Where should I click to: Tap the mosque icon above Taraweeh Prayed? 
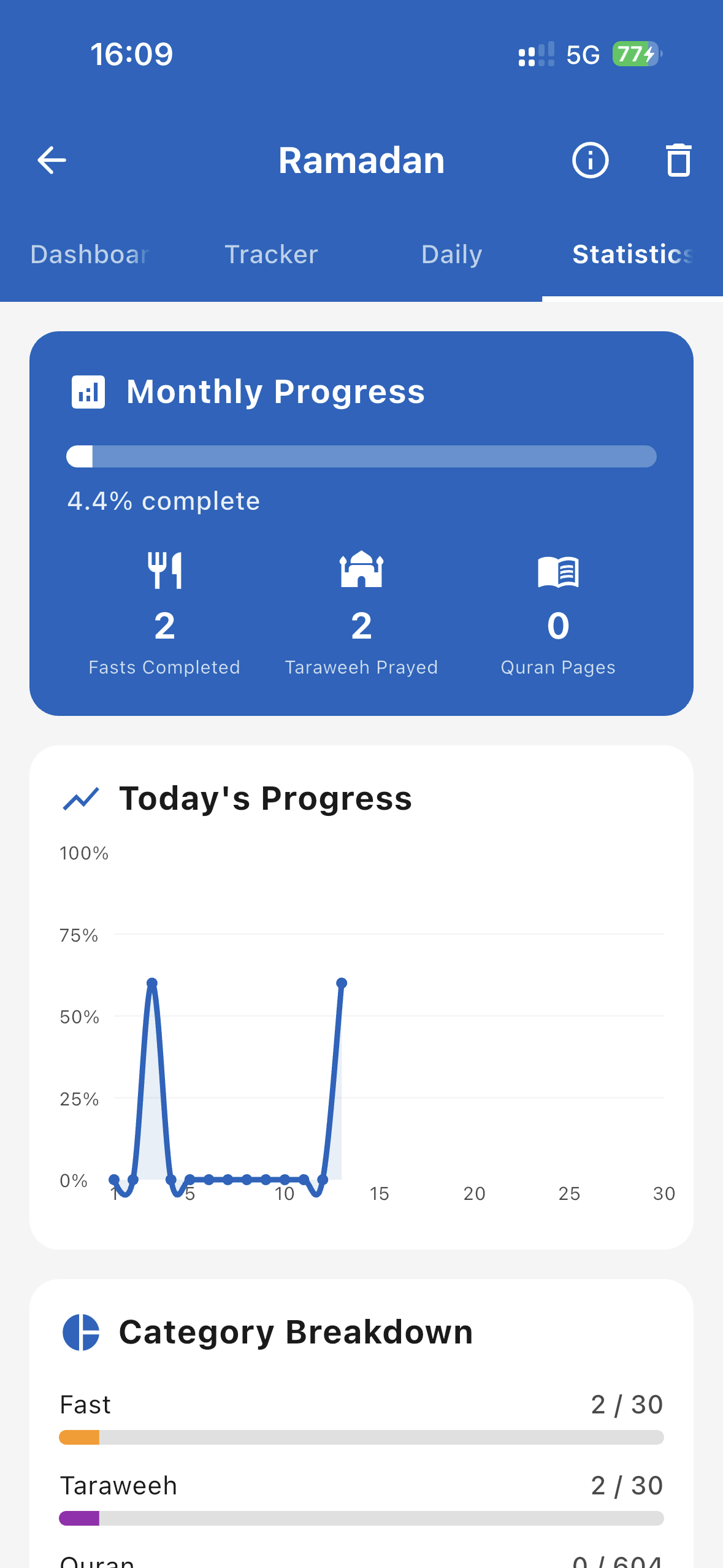click(x=361, y=569)
